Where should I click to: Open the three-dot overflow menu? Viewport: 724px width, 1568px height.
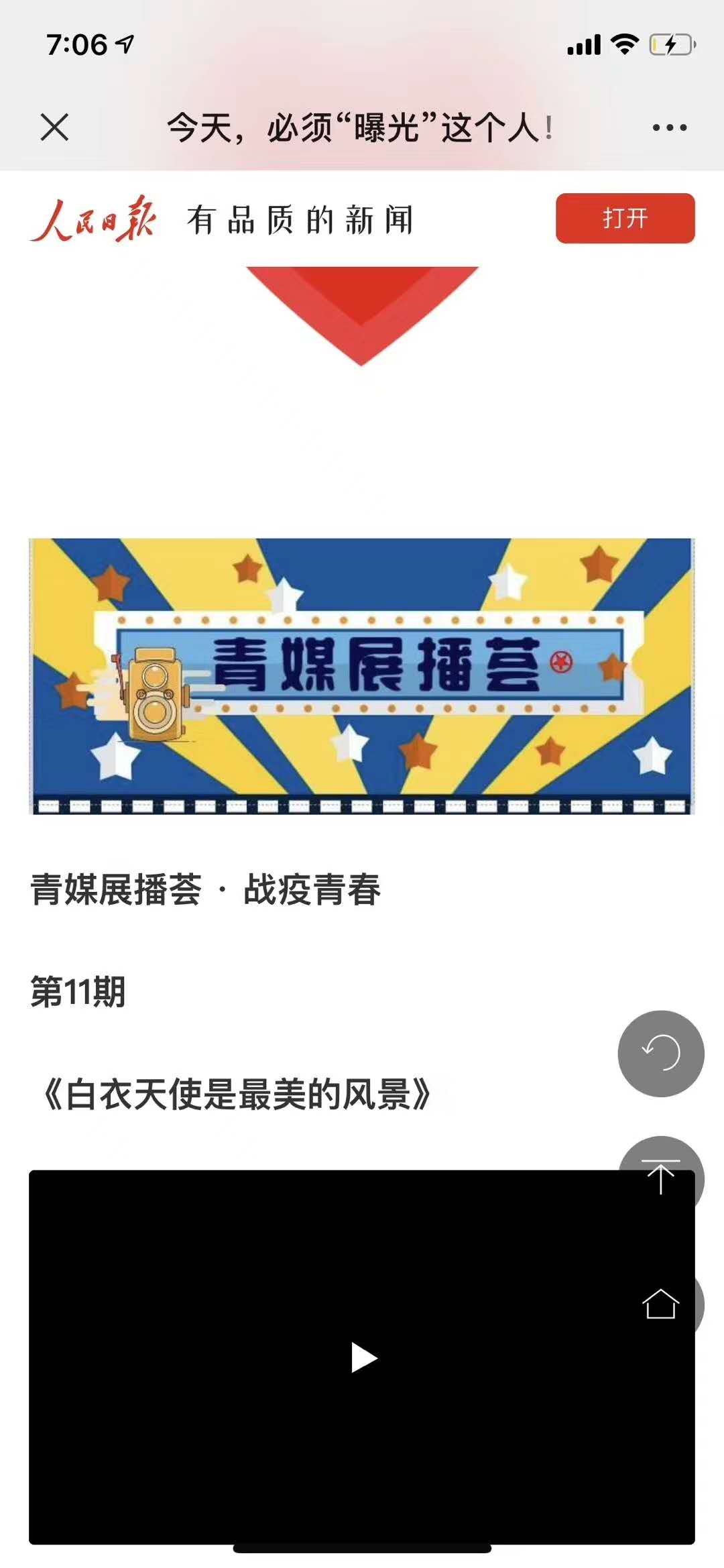point(670,127)
